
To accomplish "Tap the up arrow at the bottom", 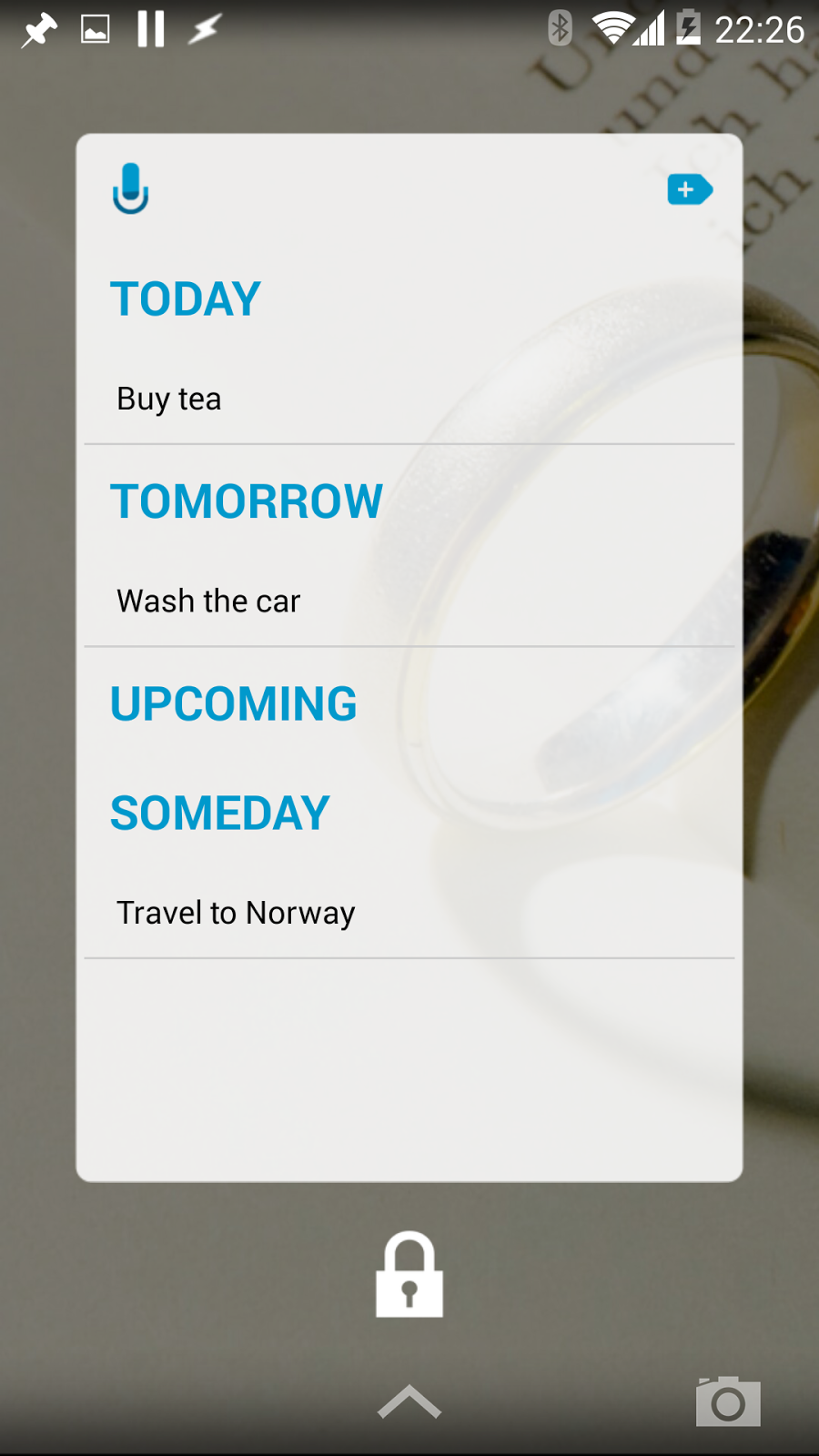I will coord(409,1401).
